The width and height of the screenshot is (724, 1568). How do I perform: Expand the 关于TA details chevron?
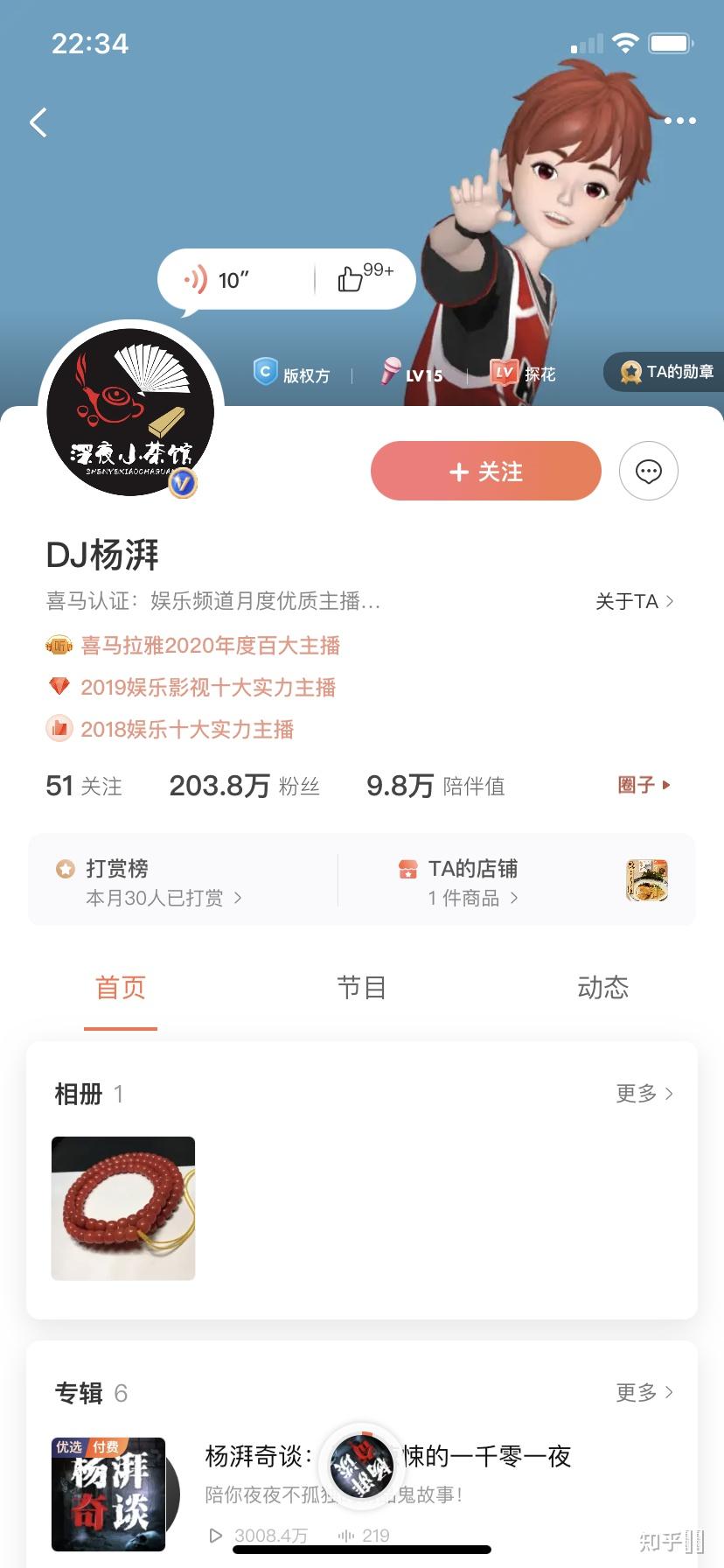click(634, 601)
